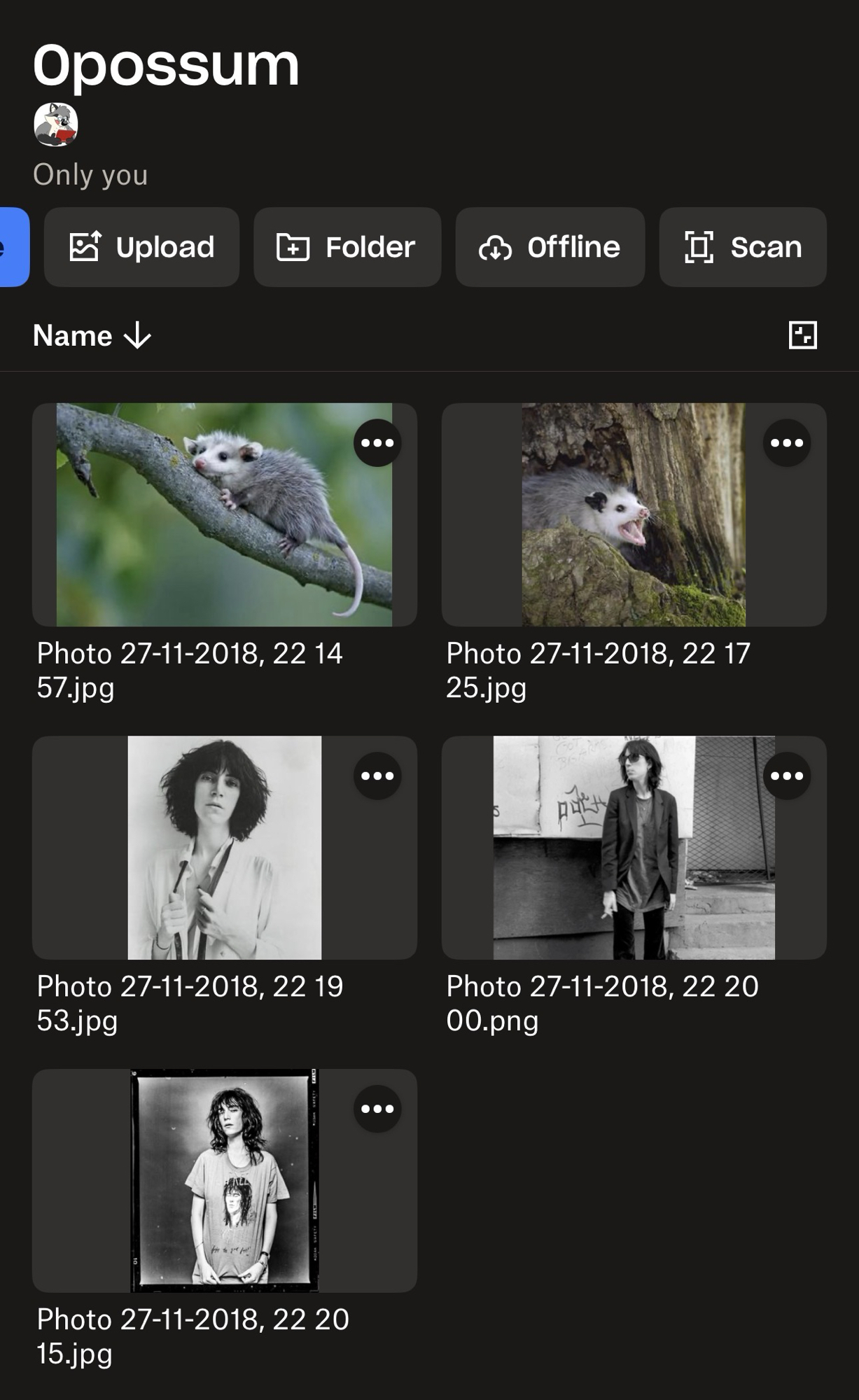This screenshot has width=859, height=1400.
Task: Open more options for 22 20 00.png
Action: coord(787,776)
